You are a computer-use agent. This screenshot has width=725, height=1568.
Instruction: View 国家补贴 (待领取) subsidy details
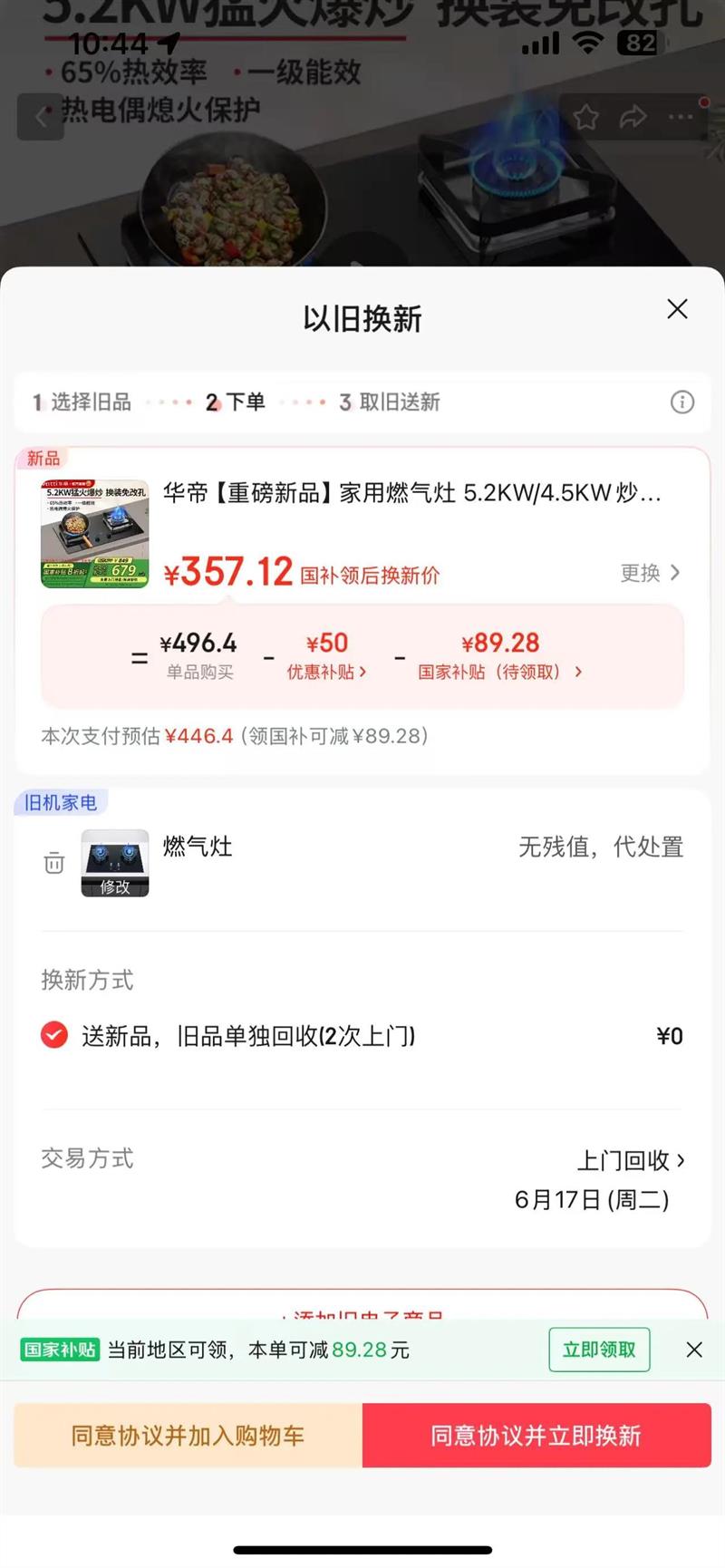(499, 672)
